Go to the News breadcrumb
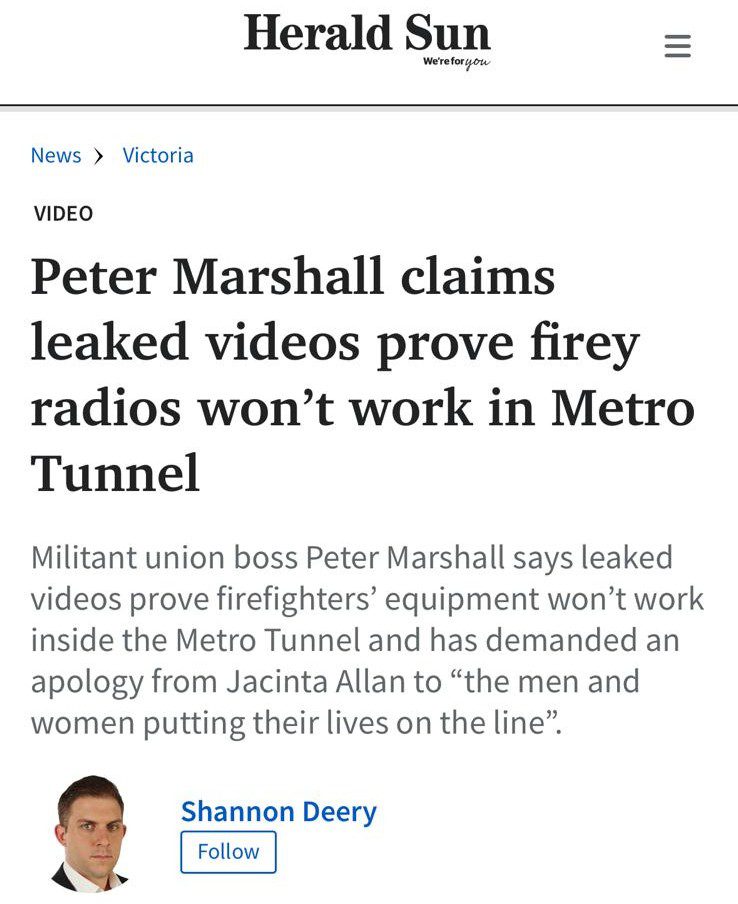 tap(56, 155)
